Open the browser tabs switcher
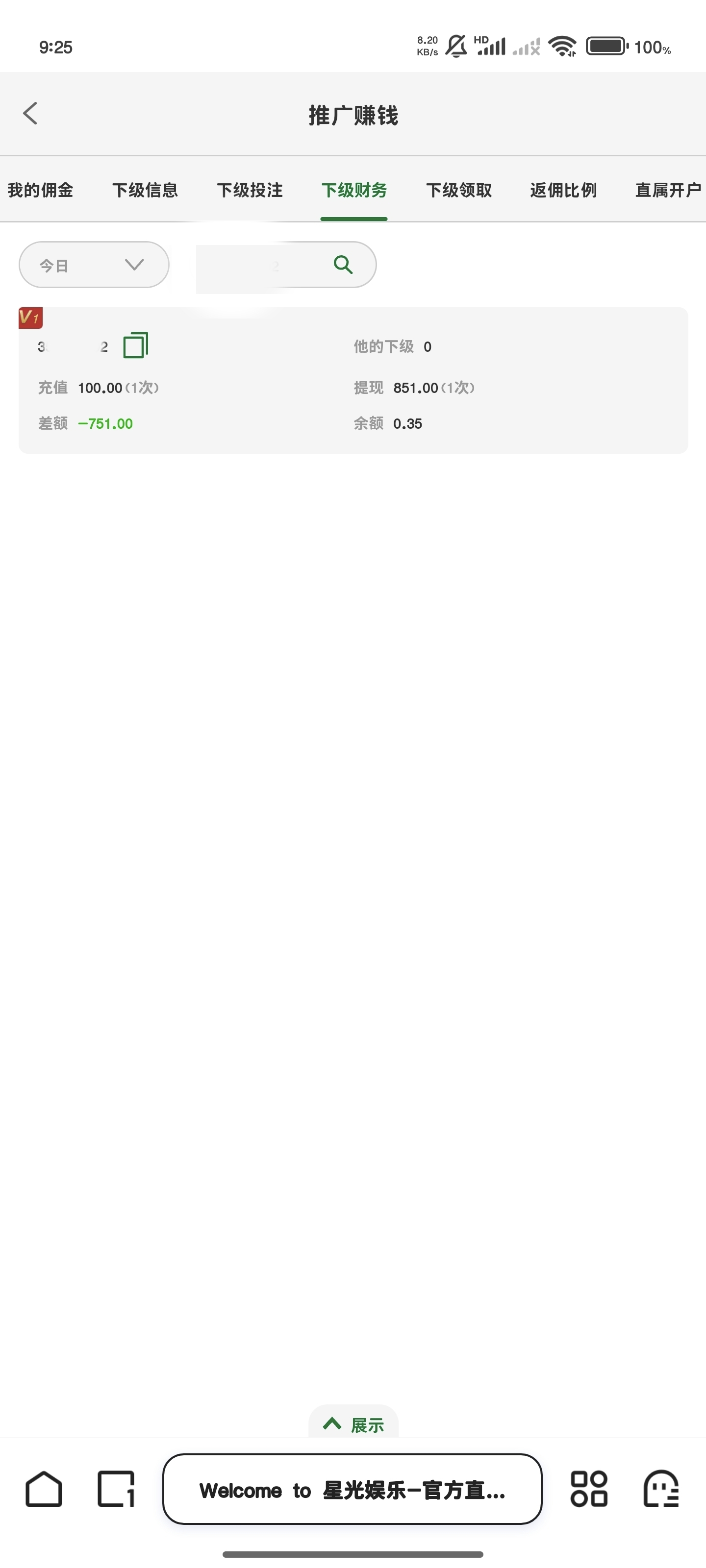Screen dimensions: 706x1568 tap(116, 1489)
